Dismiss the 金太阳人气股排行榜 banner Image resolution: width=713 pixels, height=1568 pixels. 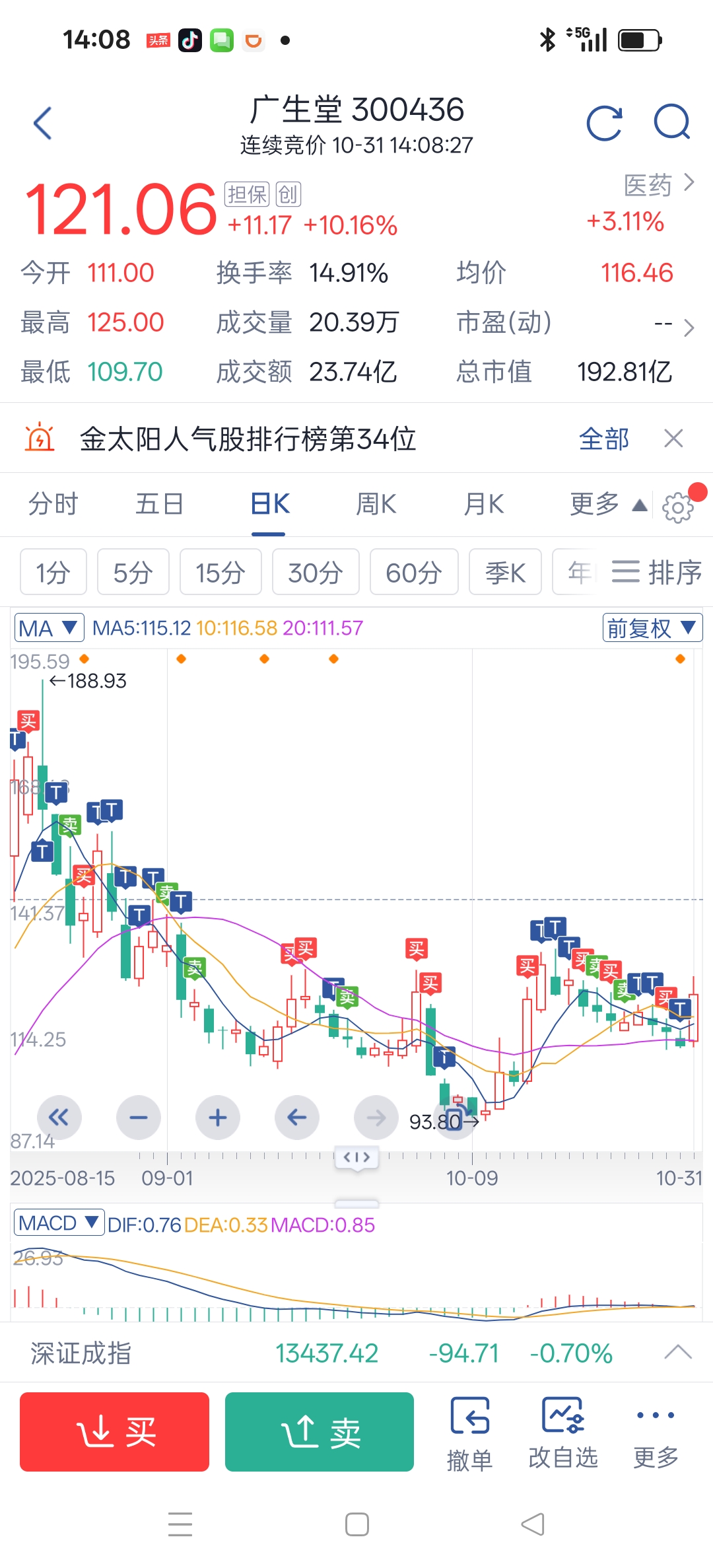673,438
